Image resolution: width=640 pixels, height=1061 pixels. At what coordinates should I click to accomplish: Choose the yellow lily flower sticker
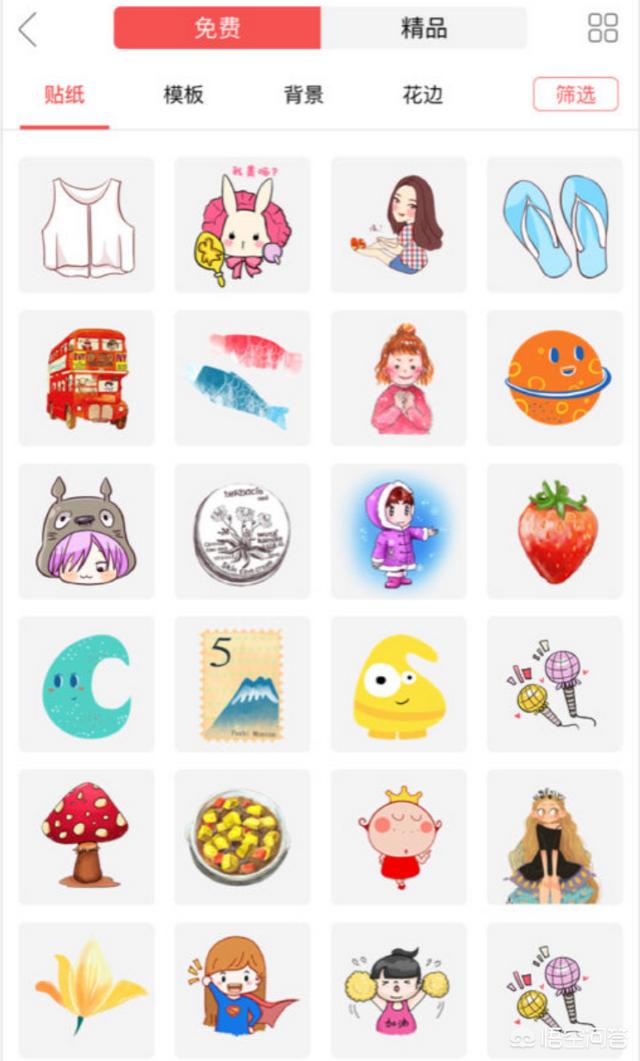click(x=87, y=987)
